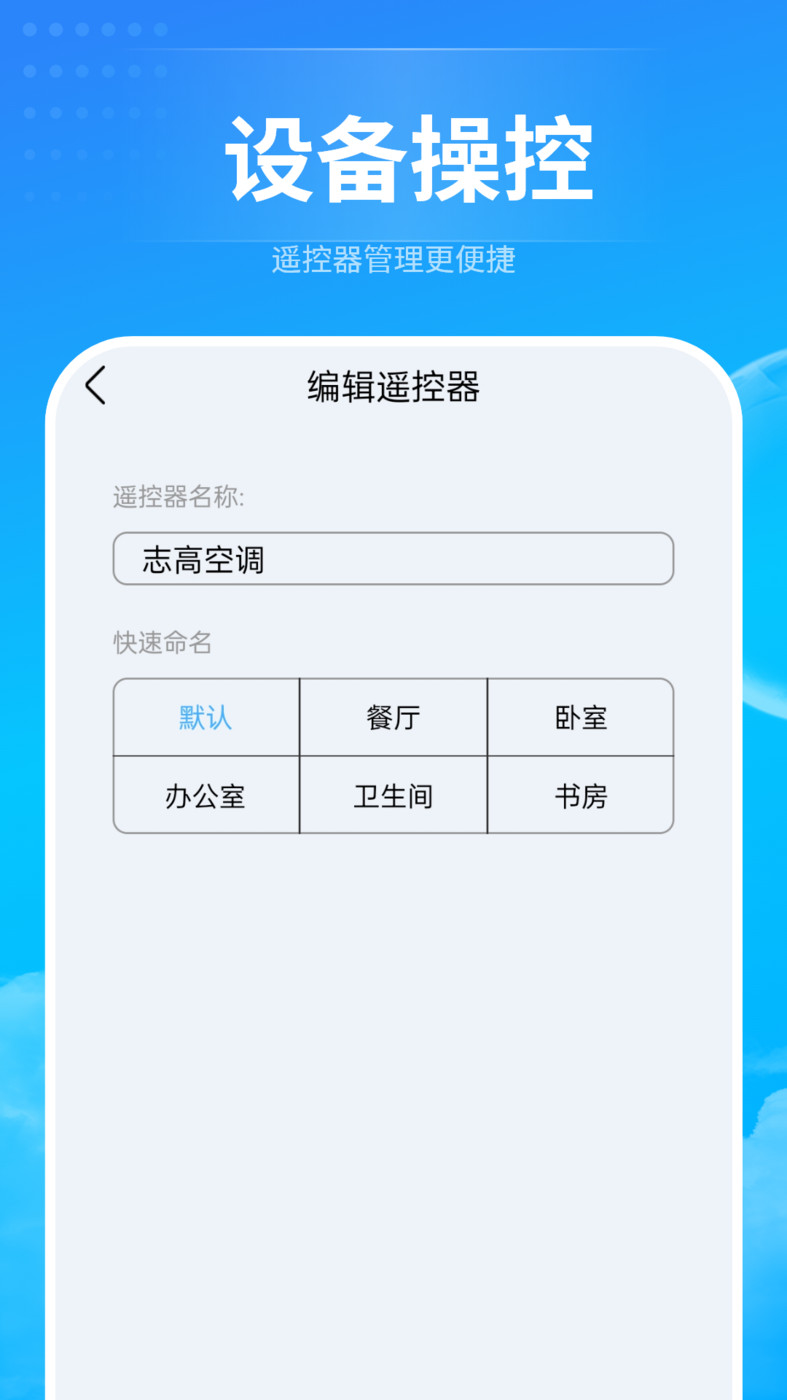This screenshot has width=787, height=1400.
Task: Pick 办公室 as the room name
Action: (x=205, y=795)
